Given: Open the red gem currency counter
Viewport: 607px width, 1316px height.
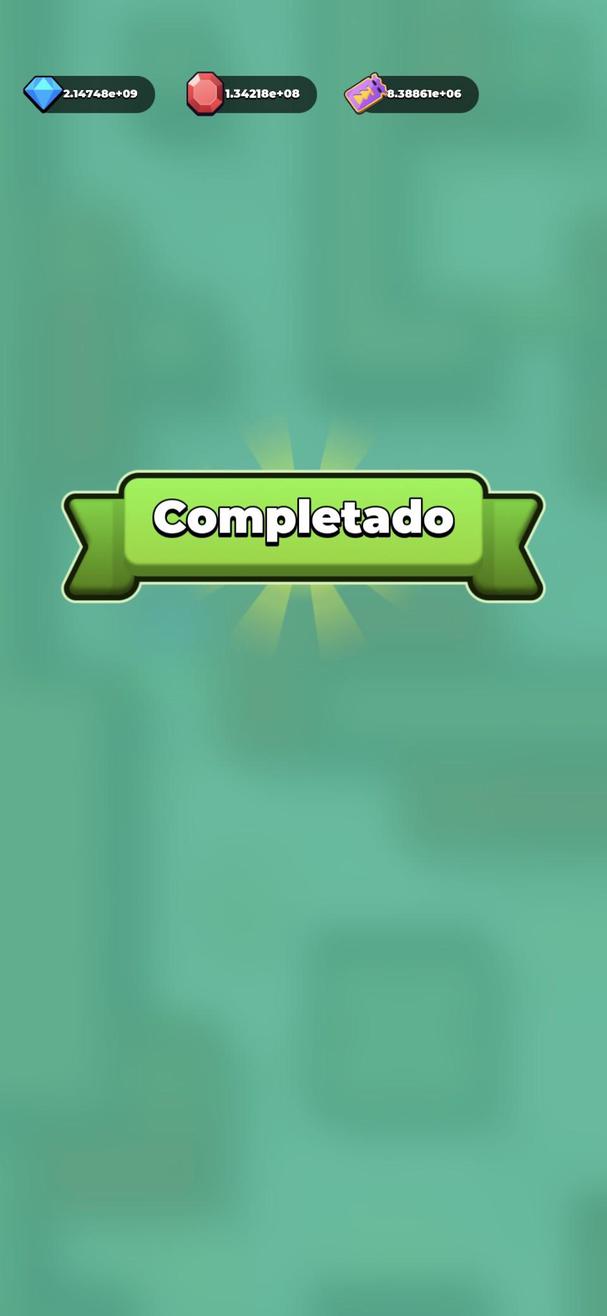Looking at the screenshot, I should (x=252, y=94).
